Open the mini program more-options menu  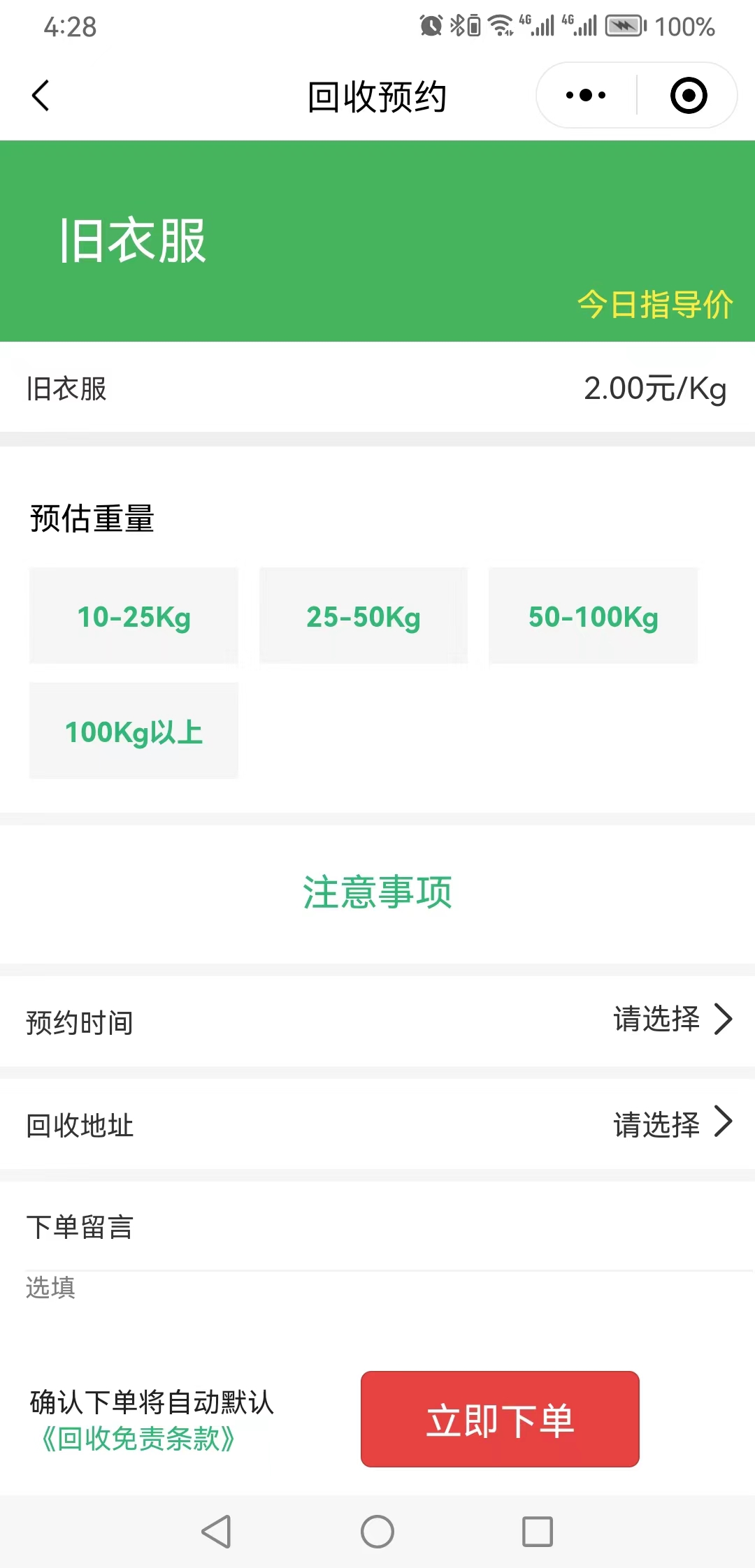click(x=586, y=96)
